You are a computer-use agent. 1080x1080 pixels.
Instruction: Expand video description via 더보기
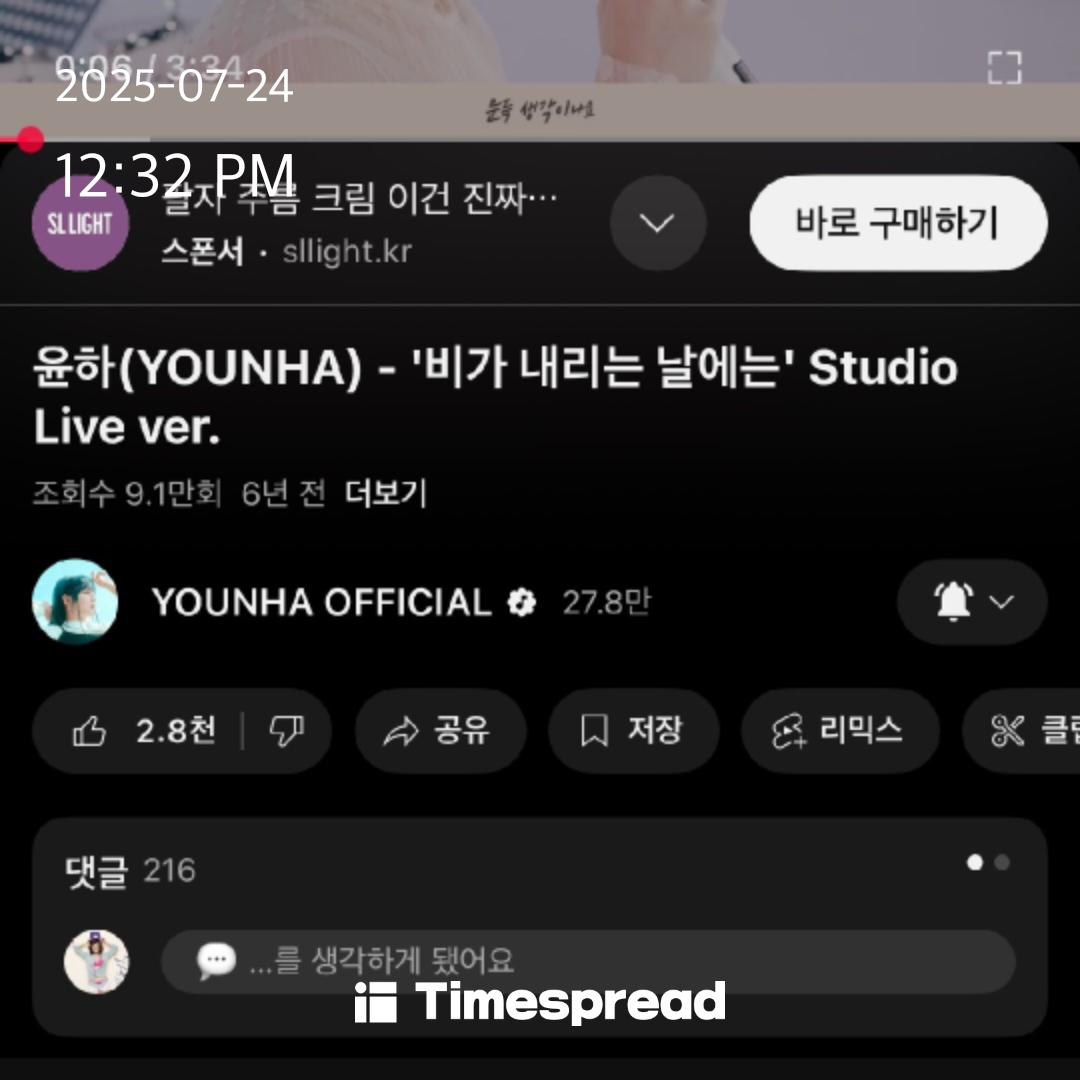point(385,493)
